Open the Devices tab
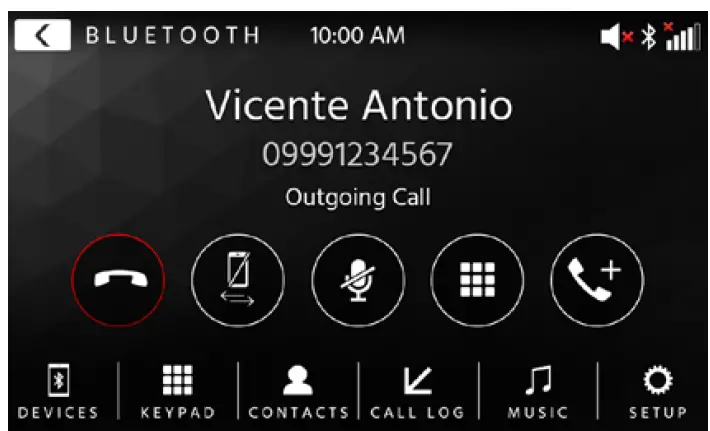This screenshot has height=431, width=710. click(x=58, y=391)
